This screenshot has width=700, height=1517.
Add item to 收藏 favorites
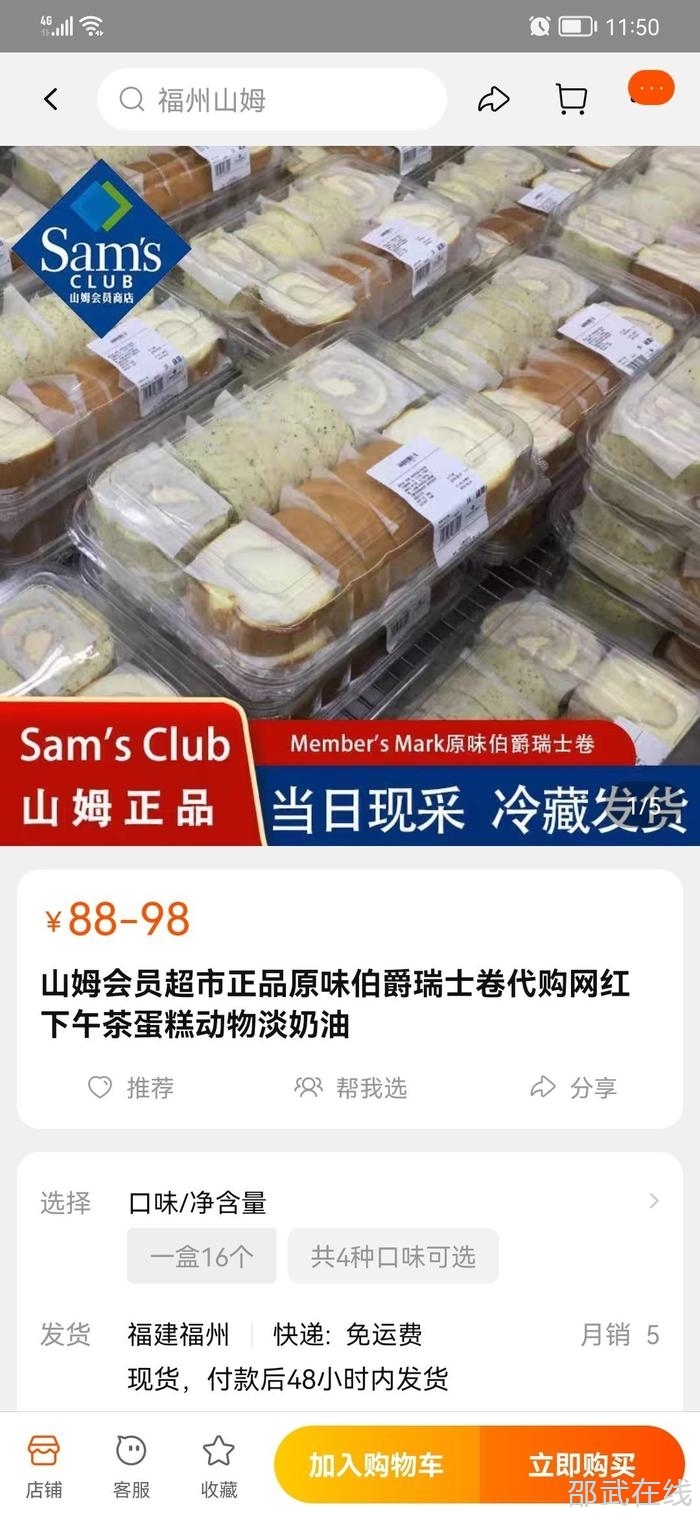coord(219,1464)
